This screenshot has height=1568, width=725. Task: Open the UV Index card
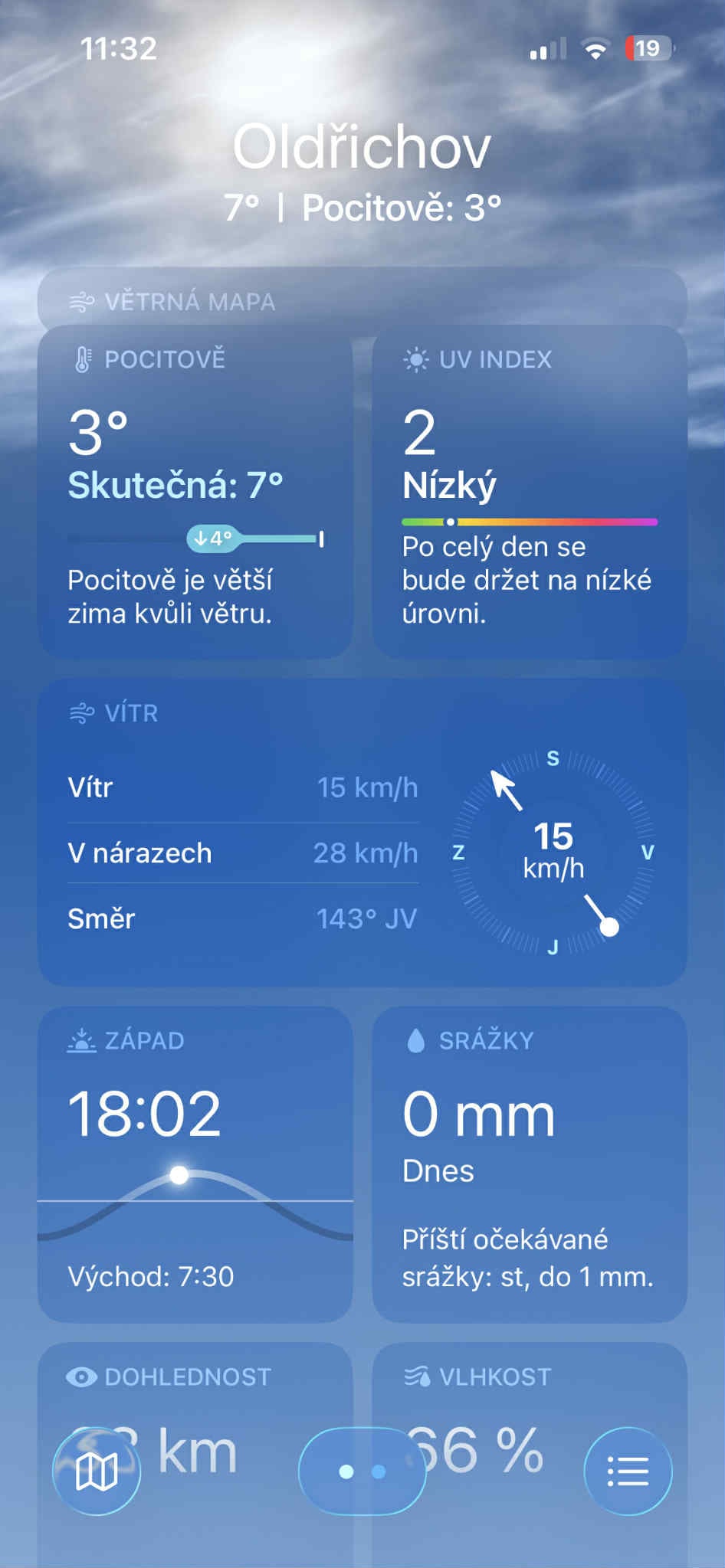coord(530,492)
